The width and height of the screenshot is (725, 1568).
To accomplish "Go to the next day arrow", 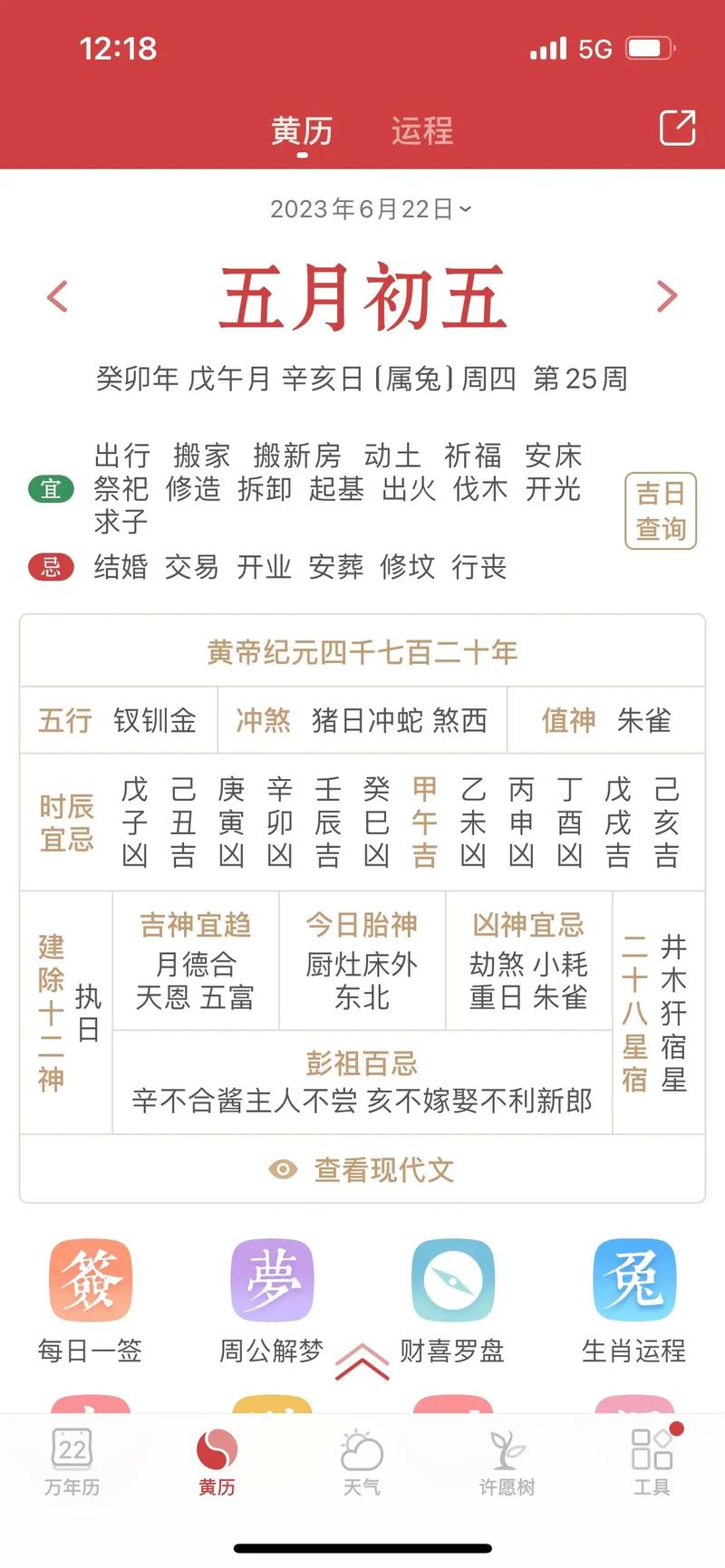I will pos(666,296).
